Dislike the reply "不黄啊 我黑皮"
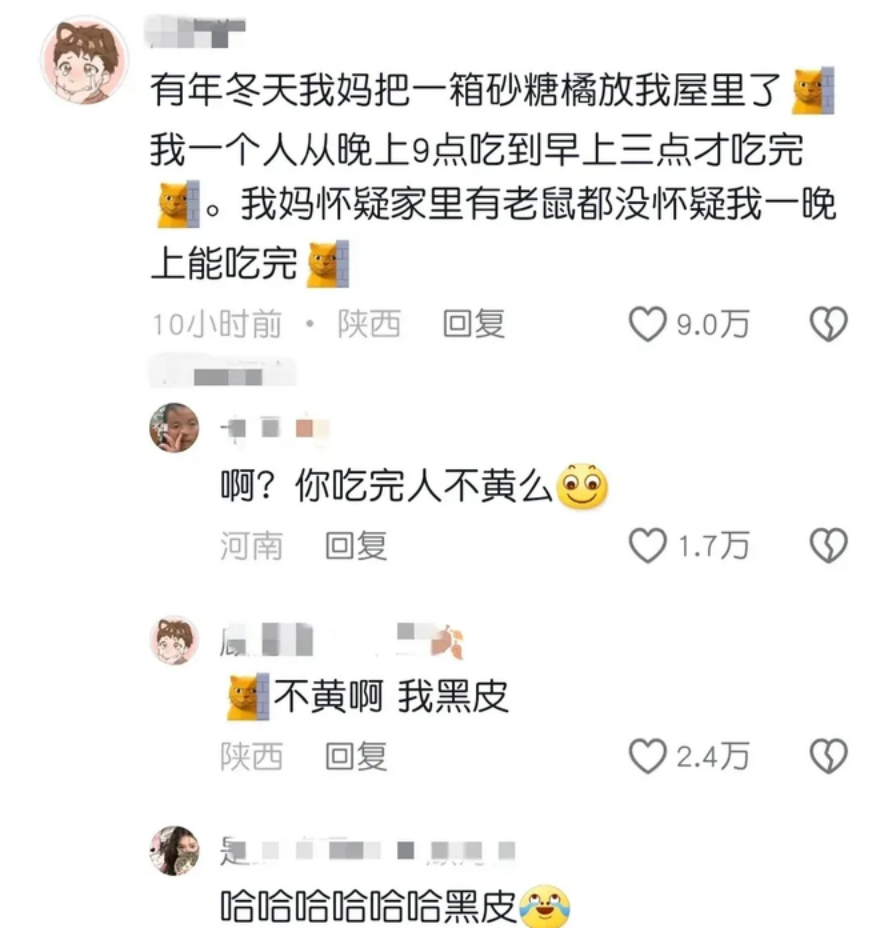 tap(828, 757)
